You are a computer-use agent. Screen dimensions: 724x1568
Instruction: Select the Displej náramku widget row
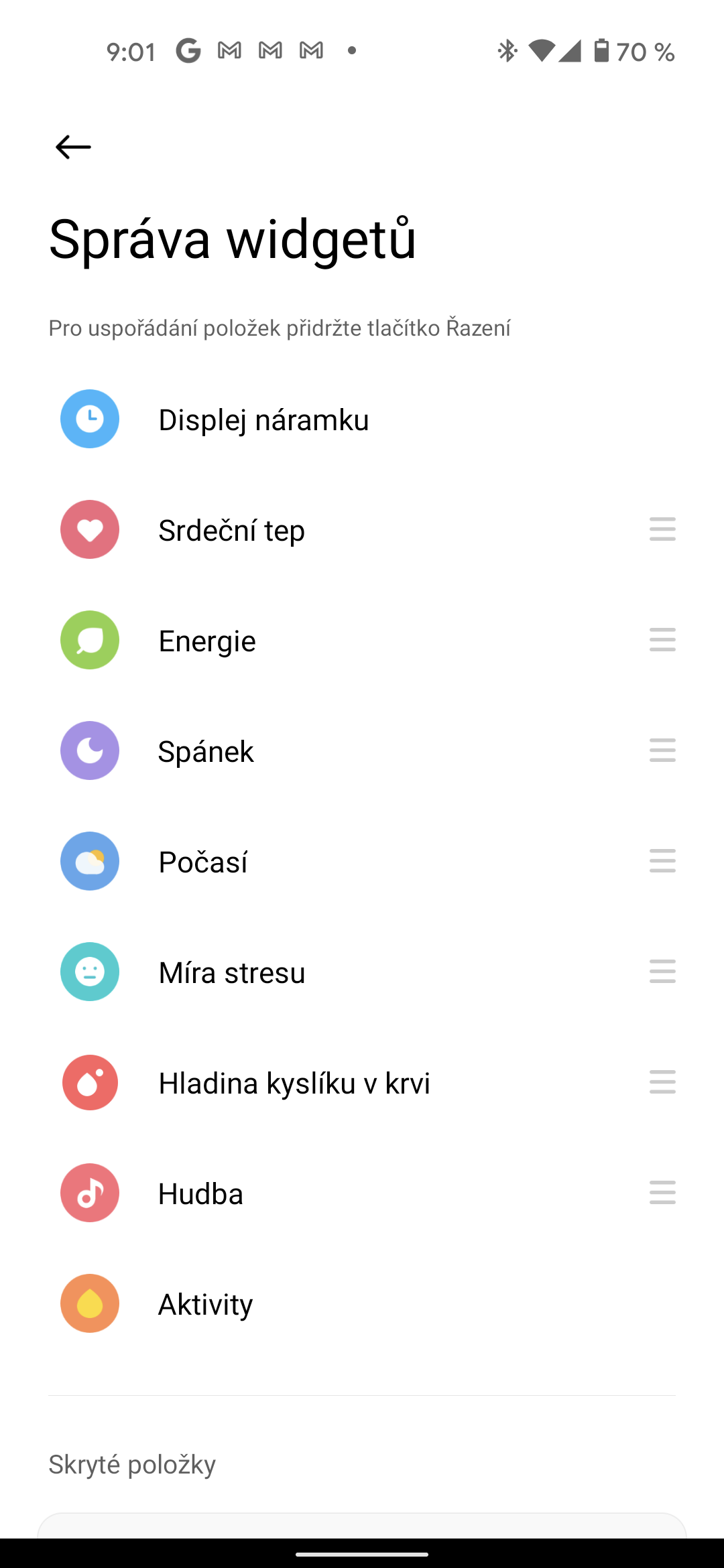point(263,420)
